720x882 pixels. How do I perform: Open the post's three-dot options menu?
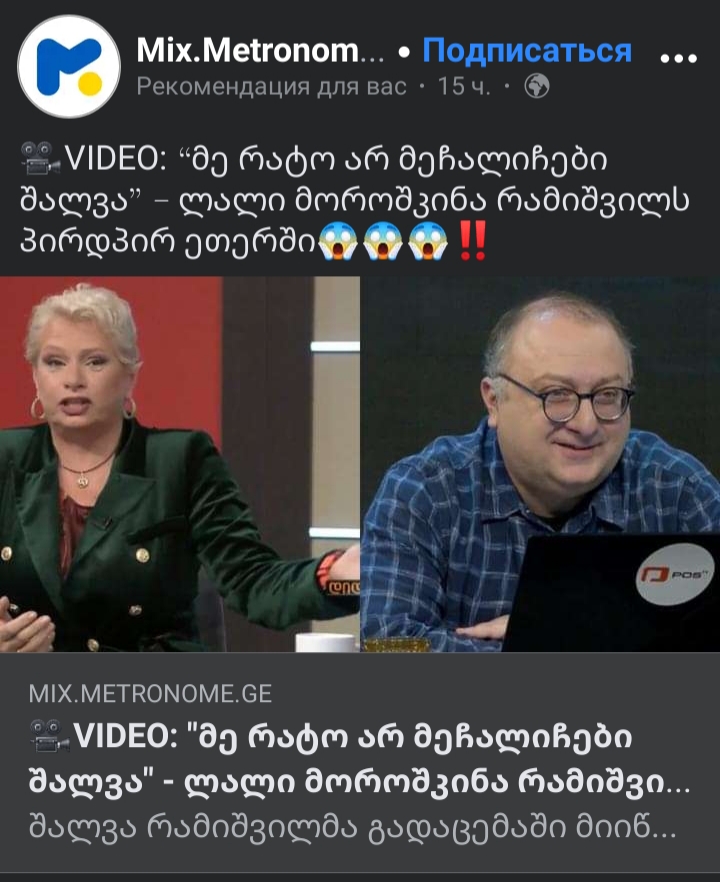[679, 56]
